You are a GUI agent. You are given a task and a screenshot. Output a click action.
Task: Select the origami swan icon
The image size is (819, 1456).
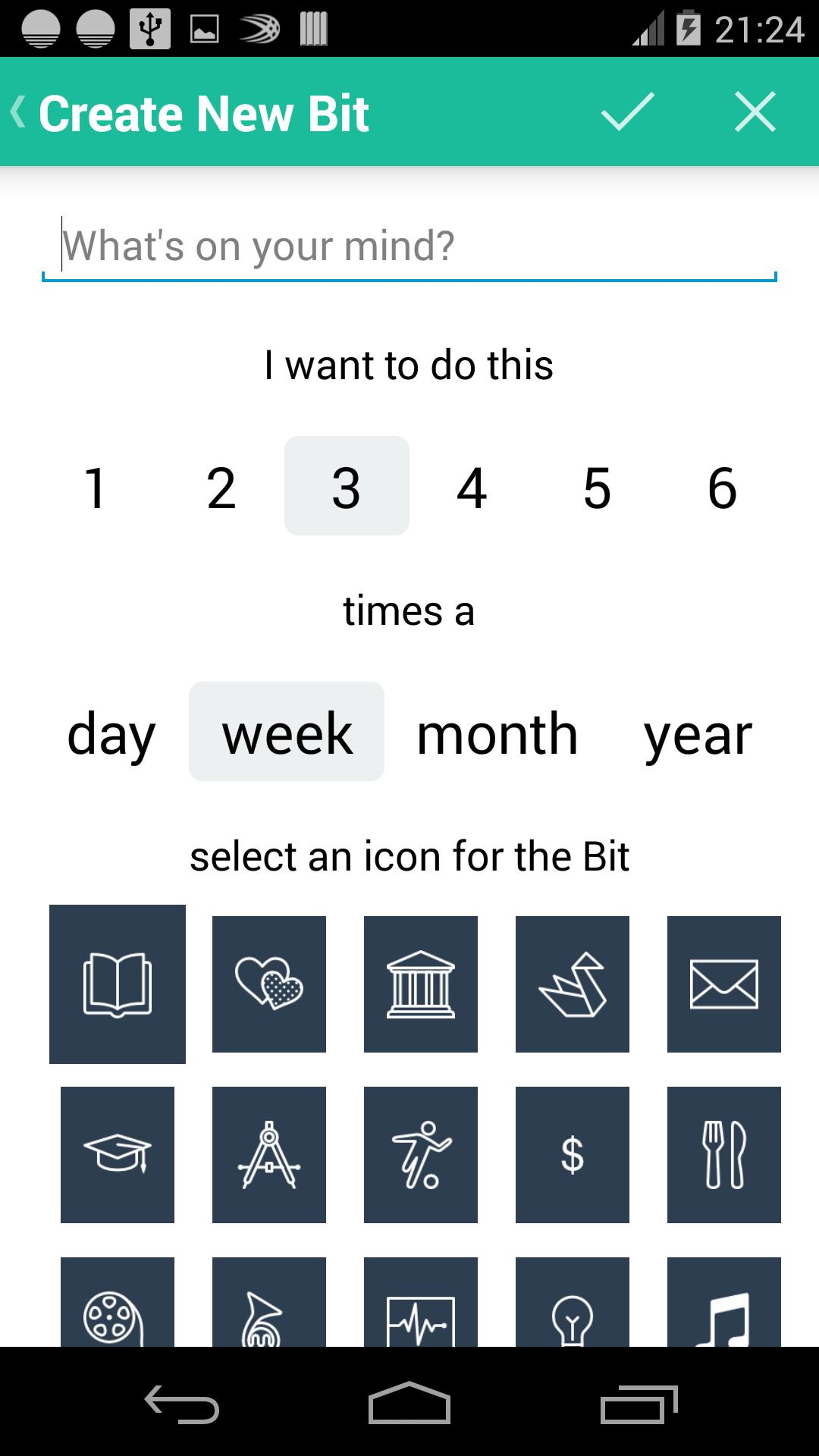point(573,985)
